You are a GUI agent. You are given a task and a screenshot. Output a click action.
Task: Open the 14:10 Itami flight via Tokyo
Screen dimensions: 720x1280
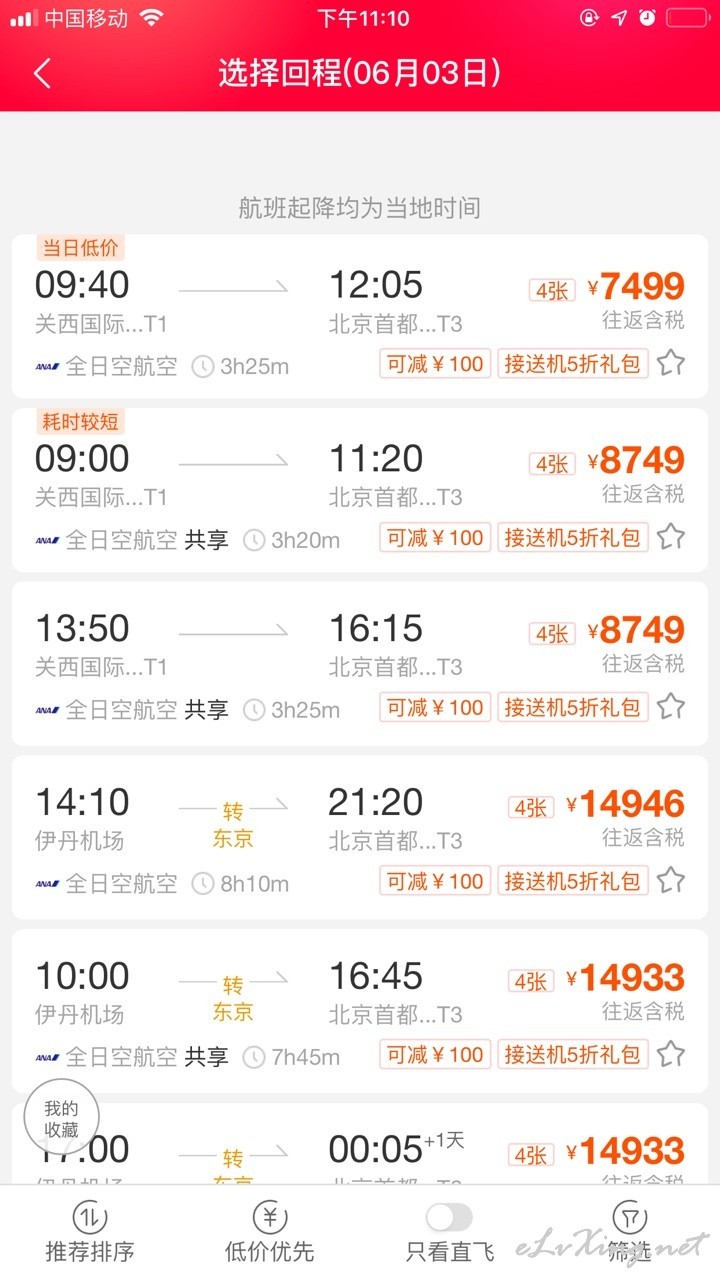360,838
